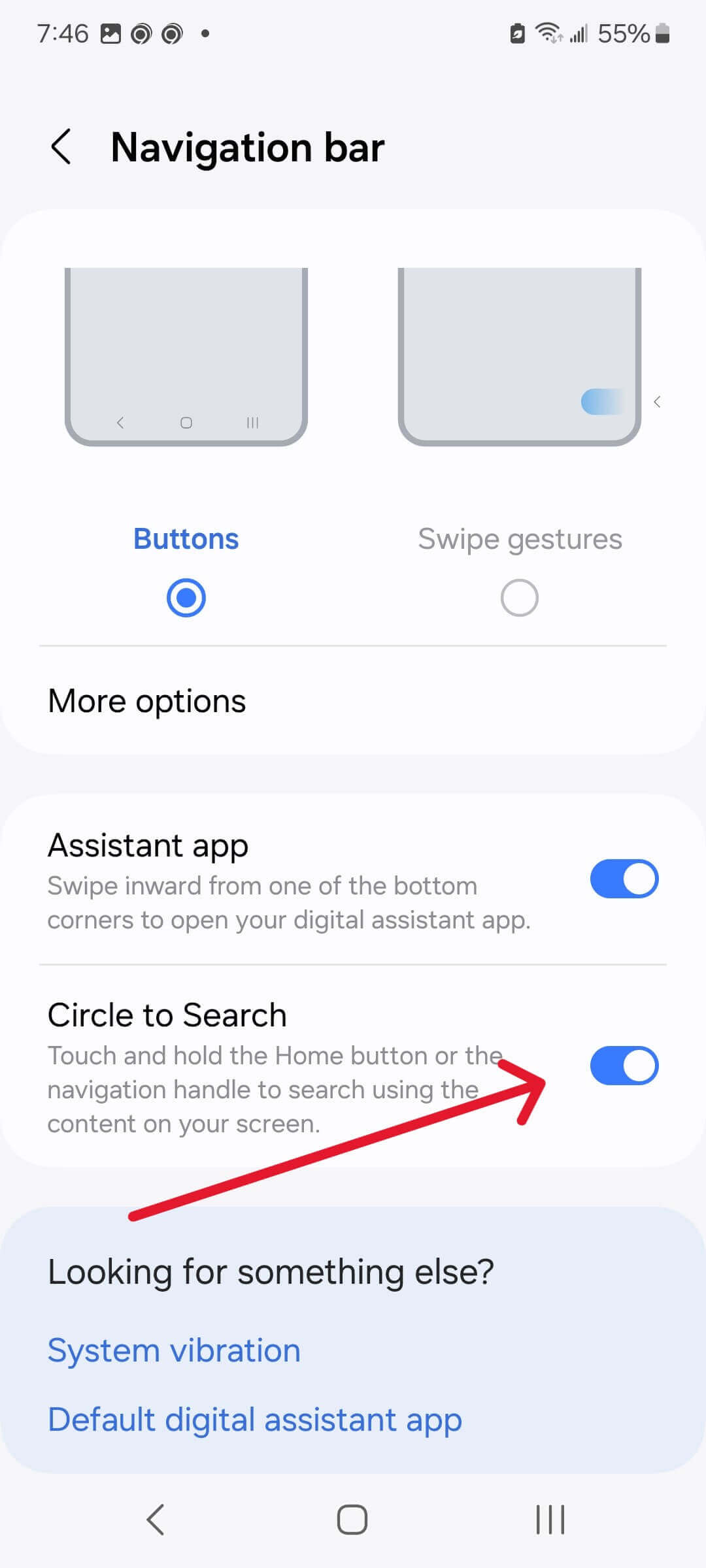Open recent apps from navigation bar
706x1568 pixels.
coord(550,1519)
